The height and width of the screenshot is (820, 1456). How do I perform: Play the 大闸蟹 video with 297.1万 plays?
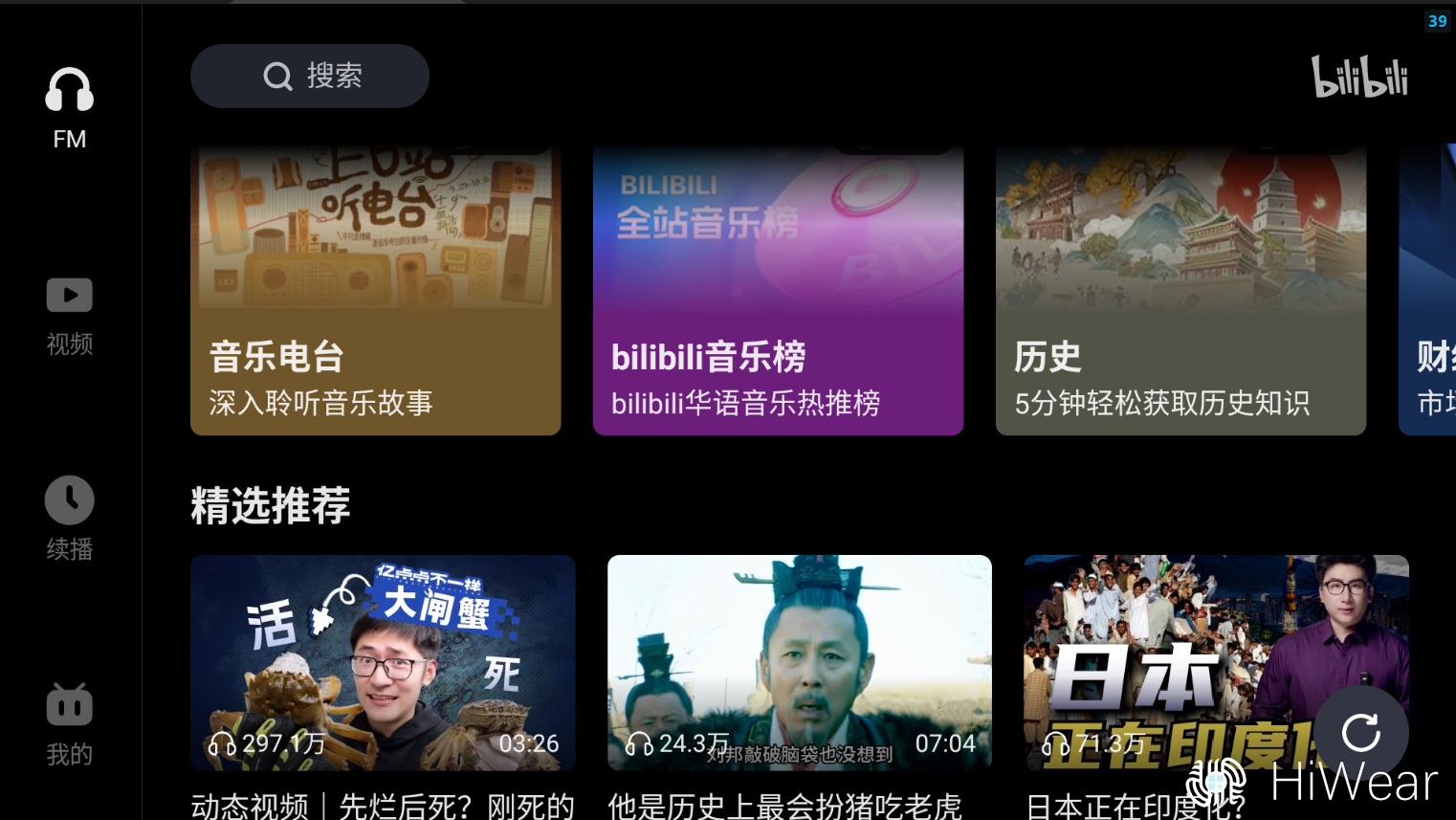pos(383,662)
